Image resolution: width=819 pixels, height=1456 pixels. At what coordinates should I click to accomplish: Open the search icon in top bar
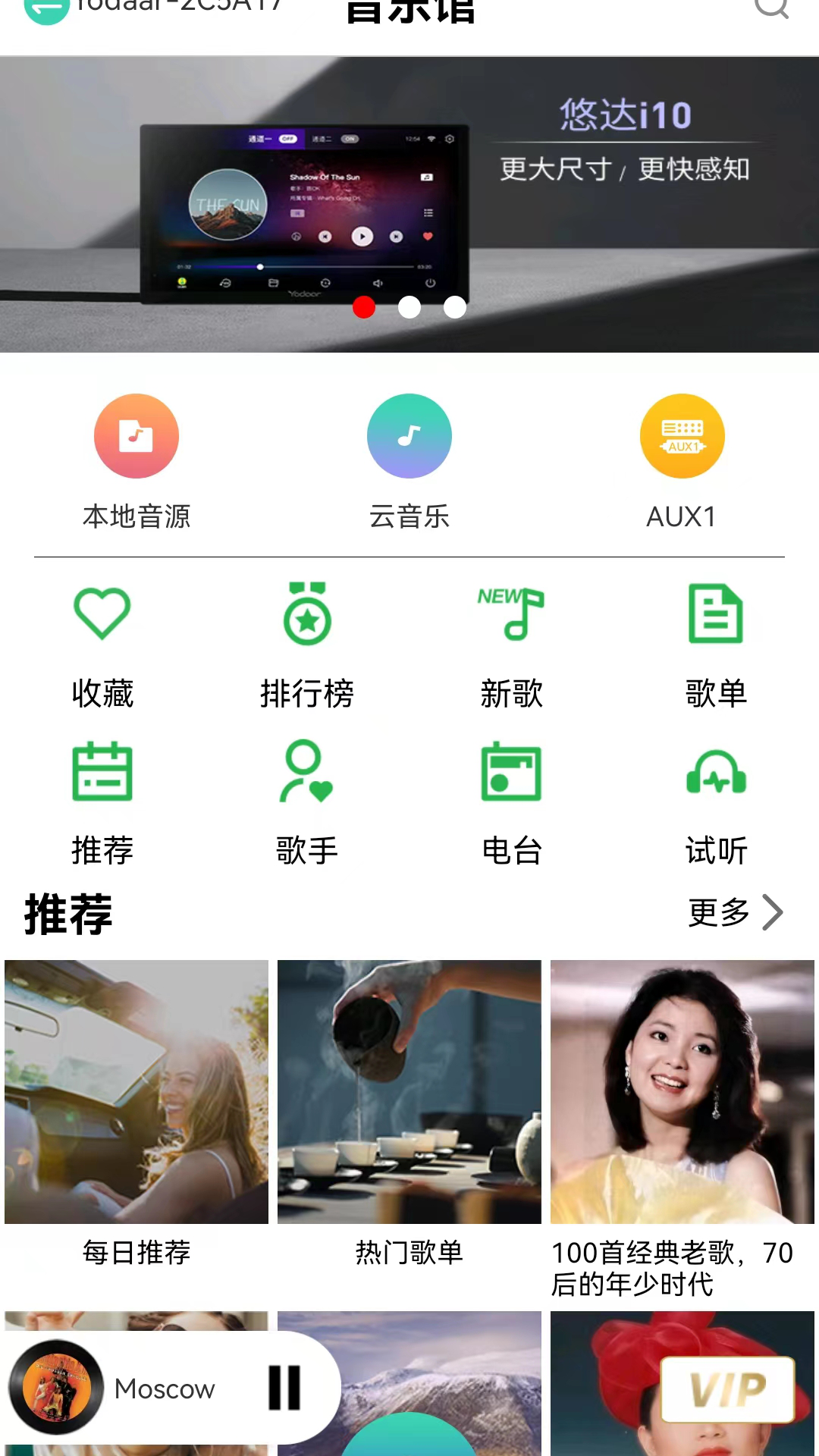771,8
